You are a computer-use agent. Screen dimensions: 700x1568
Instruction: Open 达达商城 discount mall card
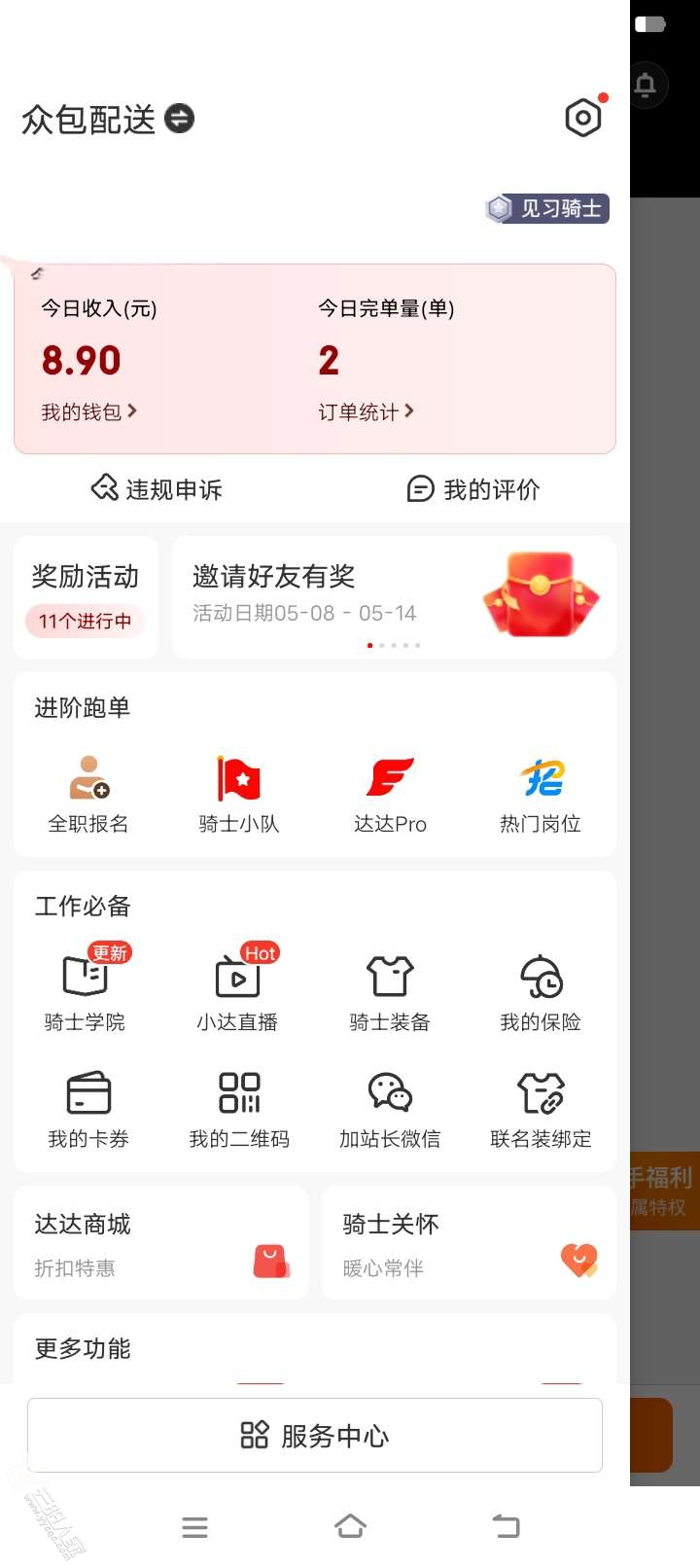click(x=160, y=1243)
